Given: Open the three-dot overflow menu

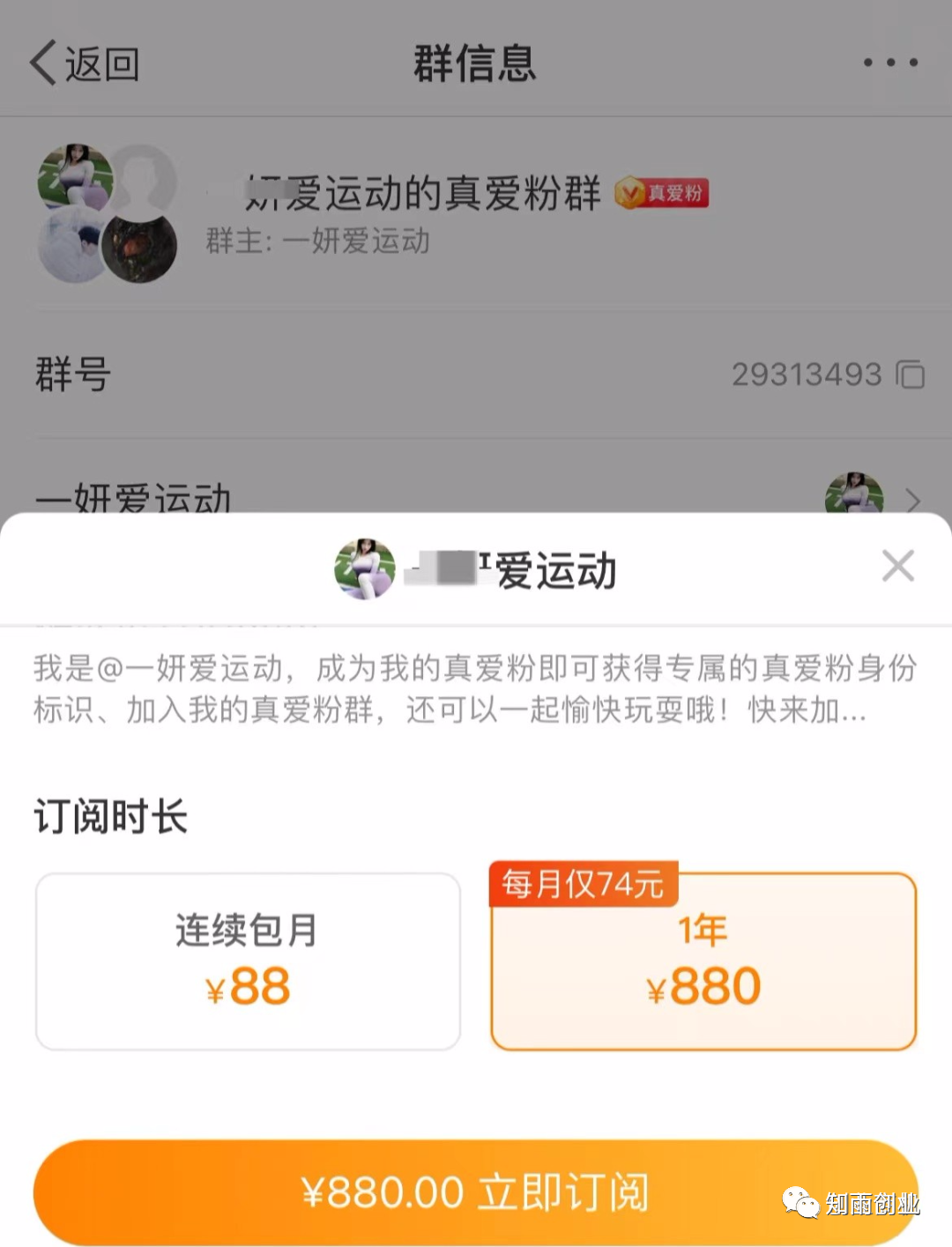Looking at the screenshot, I should click(890, 63).
